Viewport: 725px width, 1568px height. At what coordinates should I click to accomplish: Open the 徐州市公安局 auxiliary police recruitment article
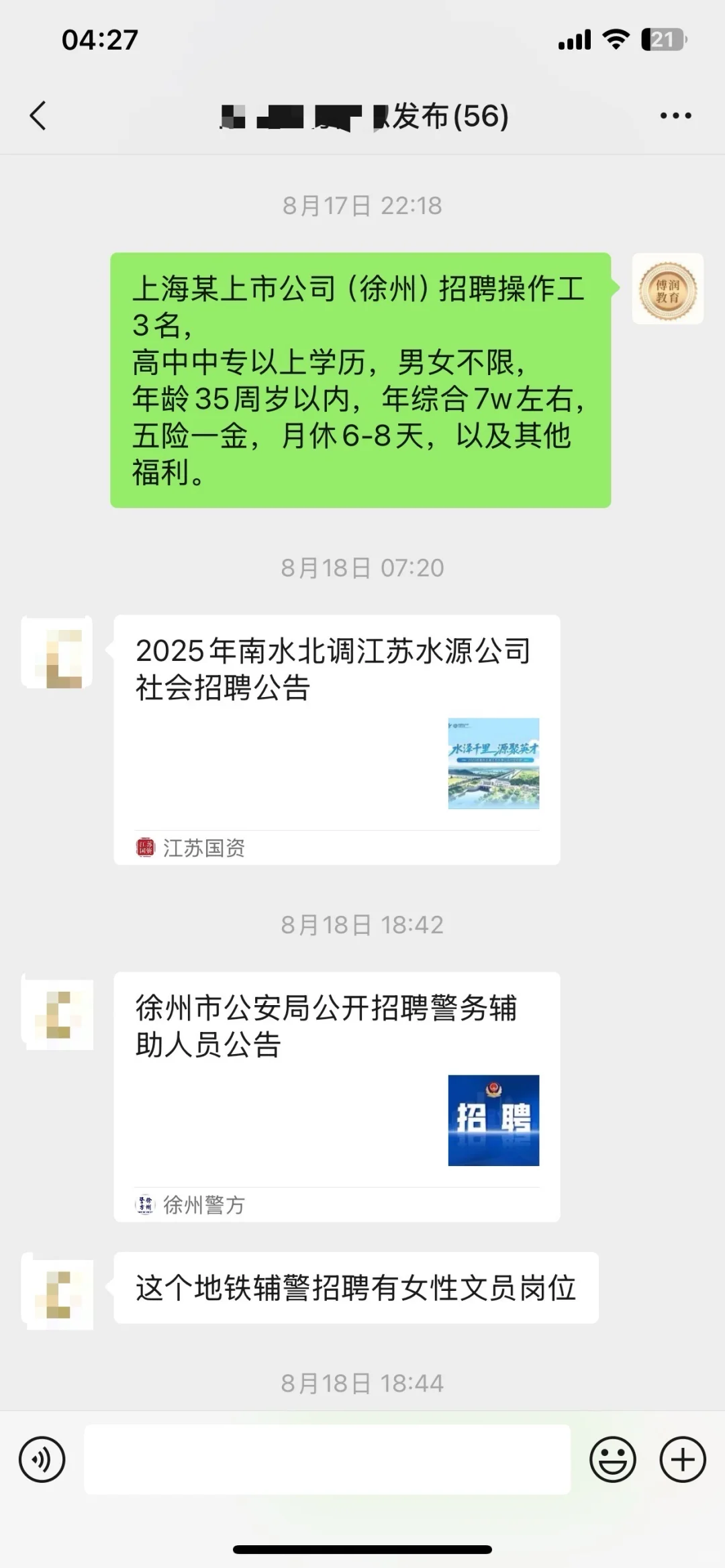tap(336, 1096)
